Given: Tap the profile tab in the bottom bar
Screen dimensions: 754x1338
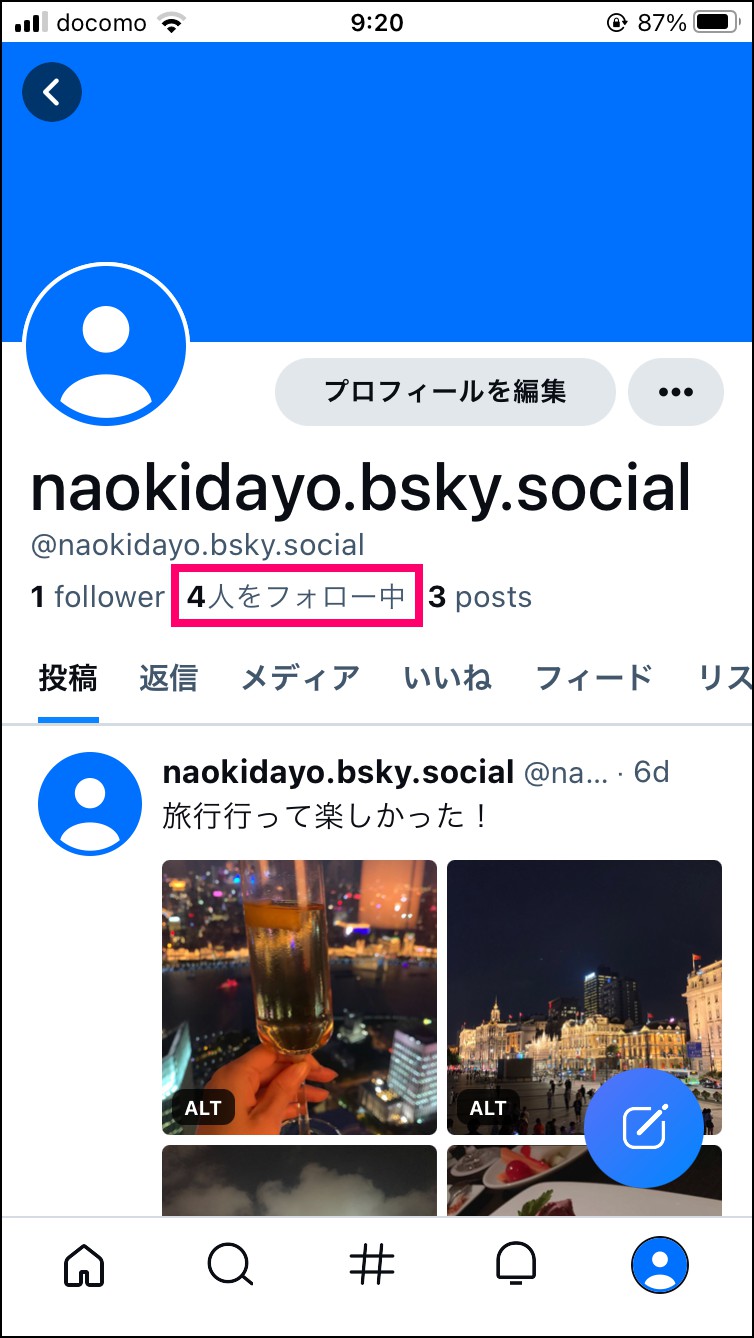Looking at the screenshot, I should tap(660, 1265).
